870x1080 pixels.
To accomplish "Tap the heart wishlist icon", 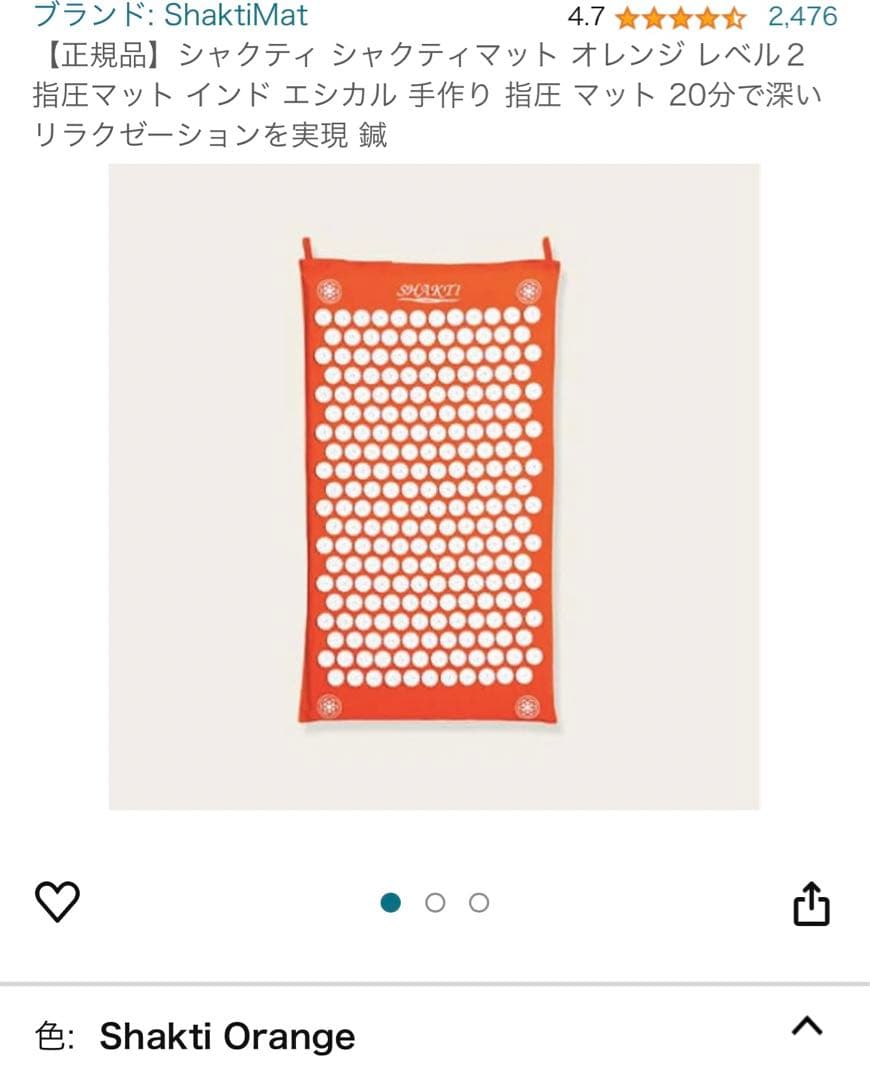I will pos(57,901).
